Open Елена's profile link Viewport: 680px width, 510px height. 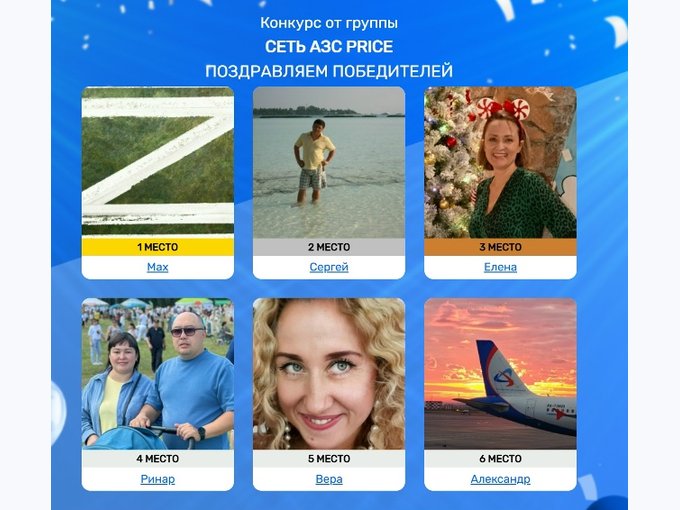[500, 267]
